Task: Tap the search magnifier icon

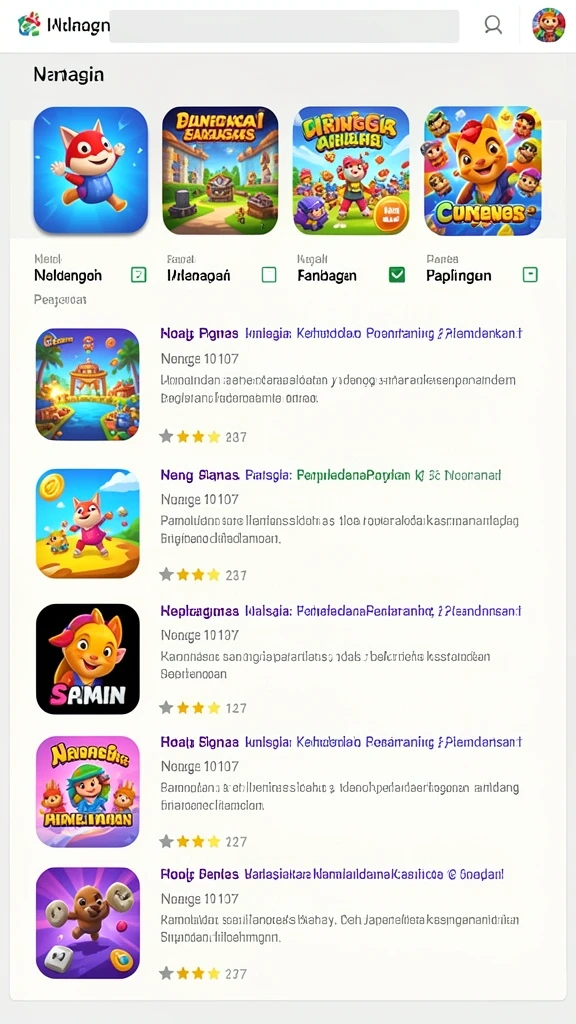Action: 493,25
